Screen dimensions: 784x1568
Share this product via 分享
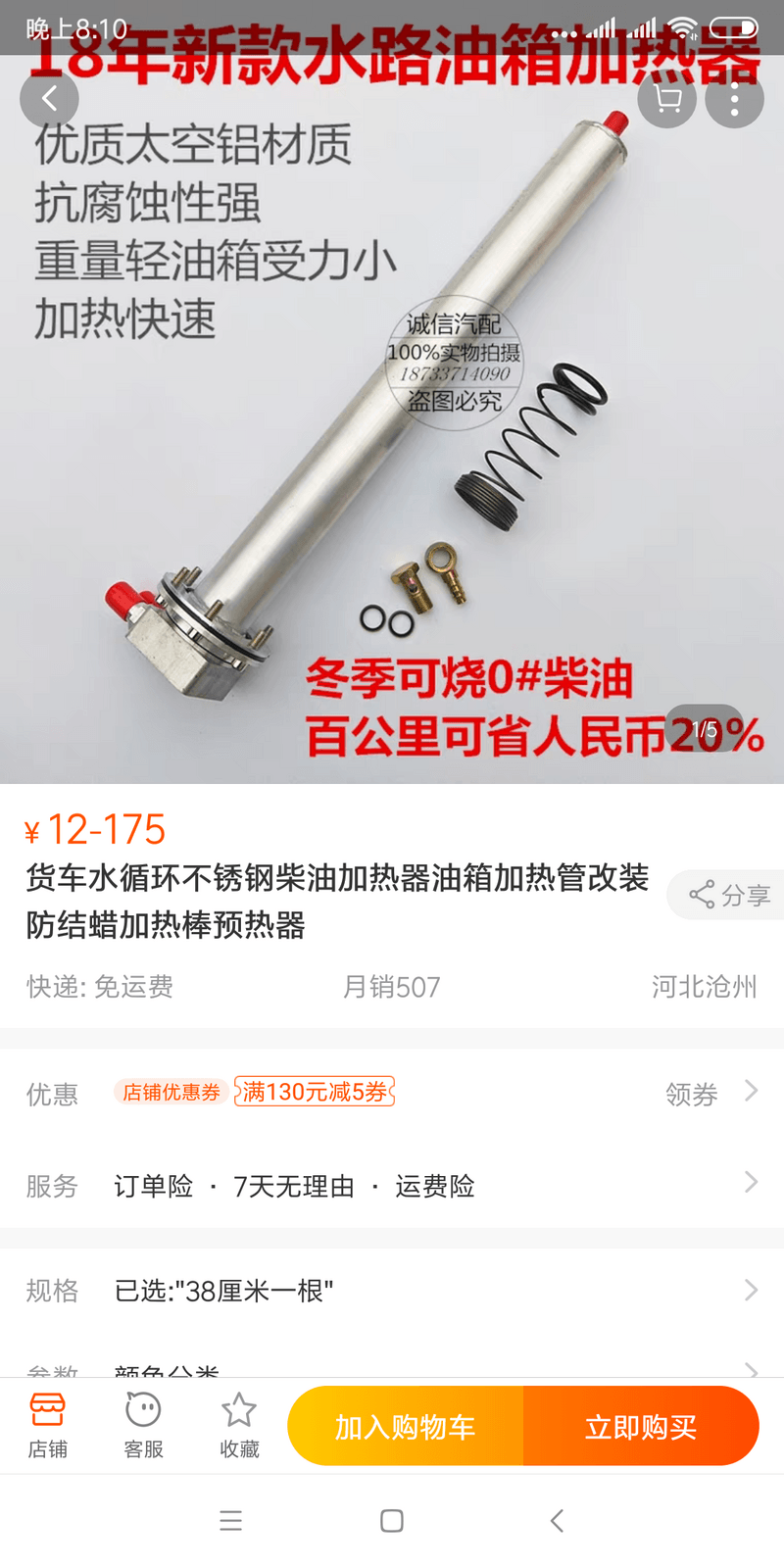pos(728,895)
